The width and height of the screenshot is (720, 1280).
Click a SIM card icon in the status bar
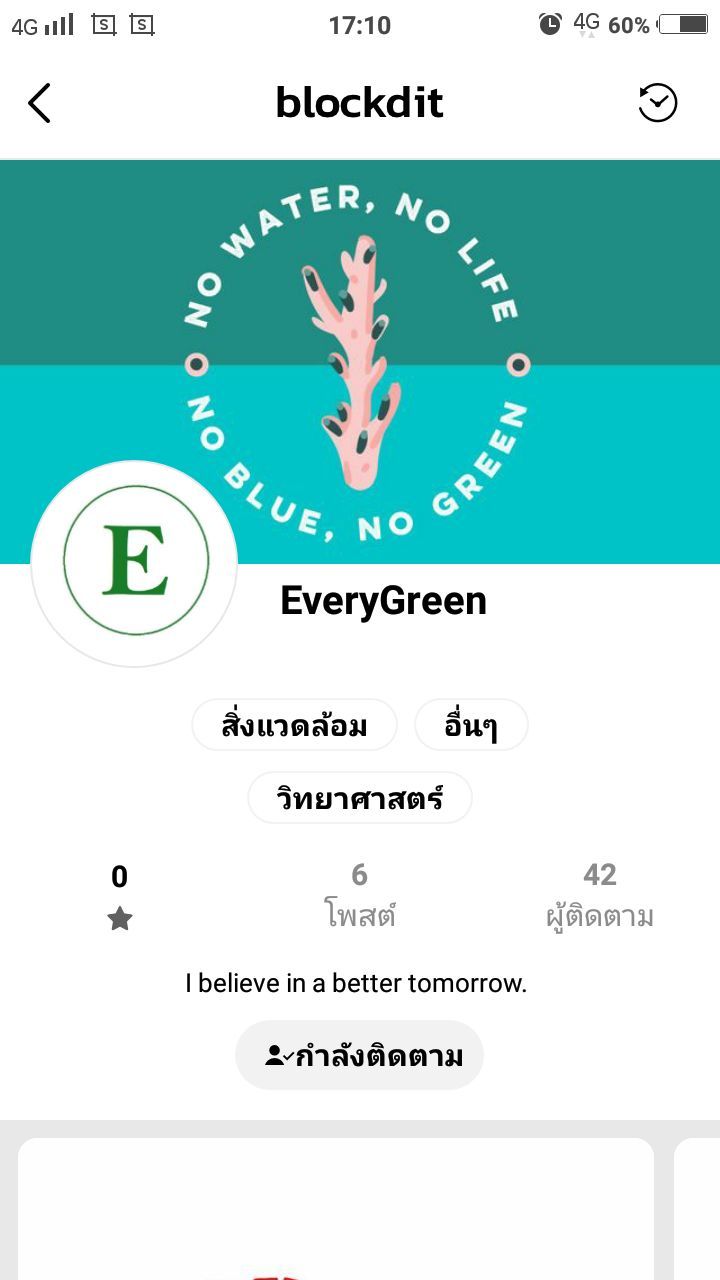pyautogui.click(x=106, y=23)
